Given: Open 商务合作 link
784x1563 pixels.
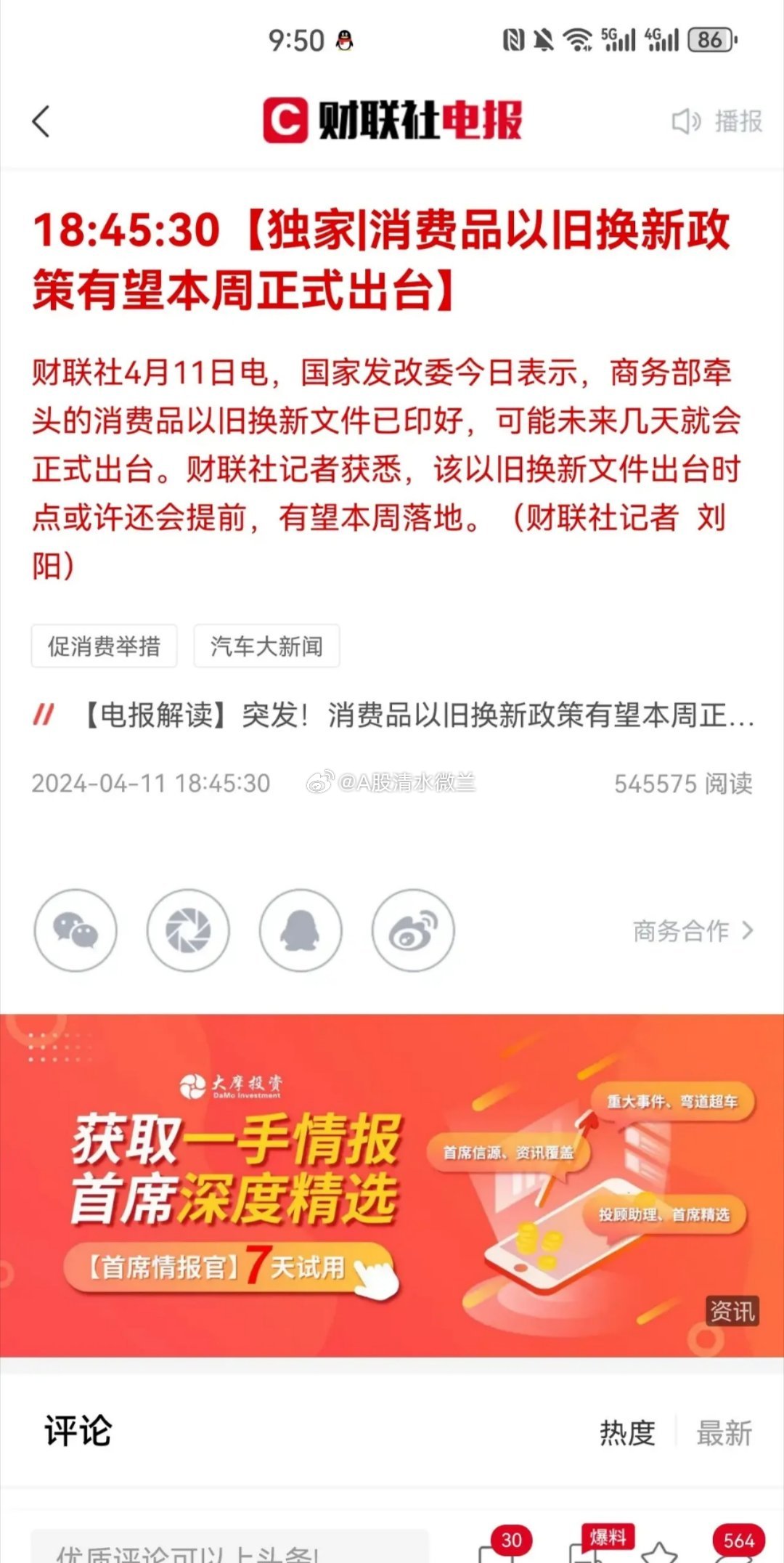Looking at the screenshot, I should click(693, 930).
